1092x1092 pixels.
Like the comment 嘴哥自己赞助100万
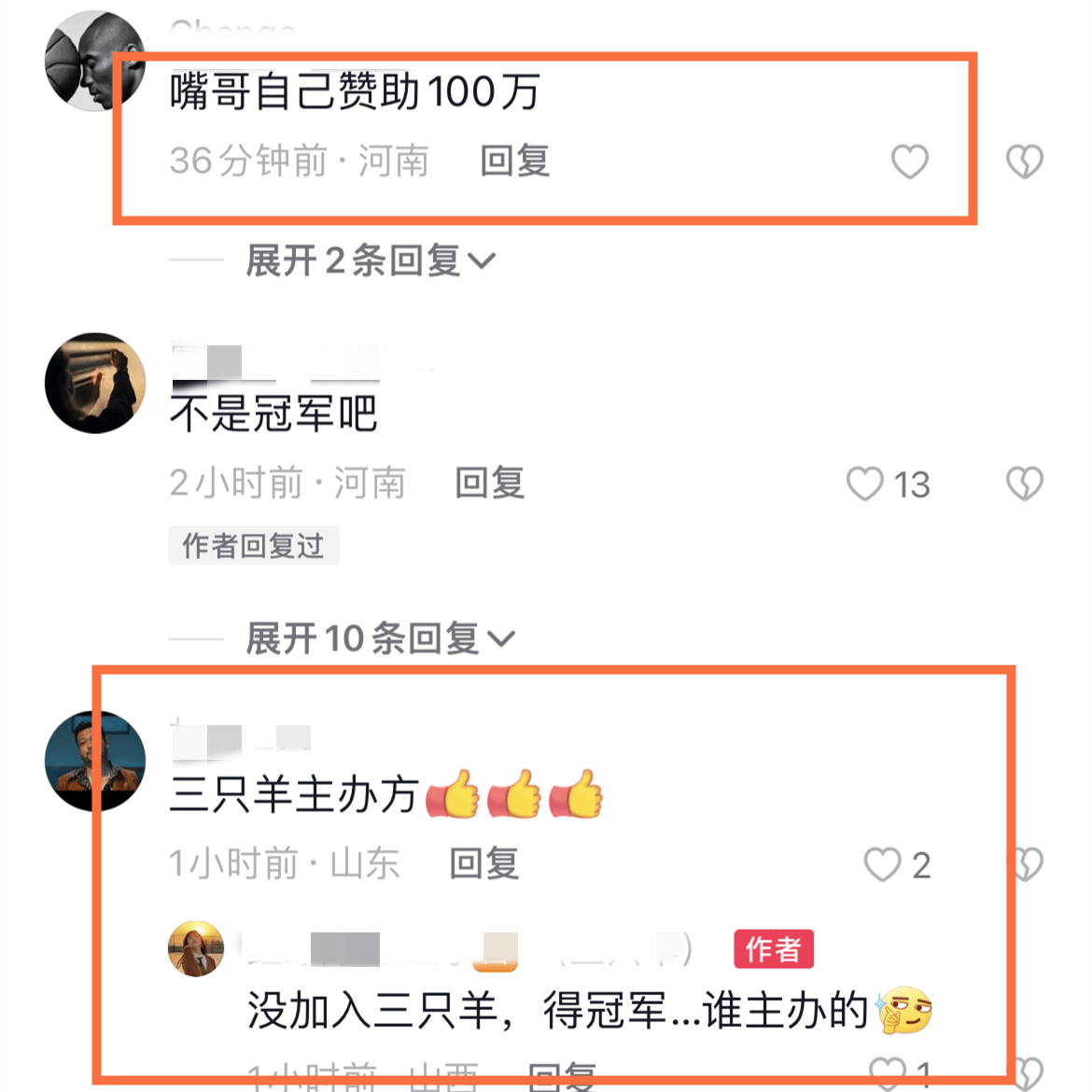coord(909,161)
